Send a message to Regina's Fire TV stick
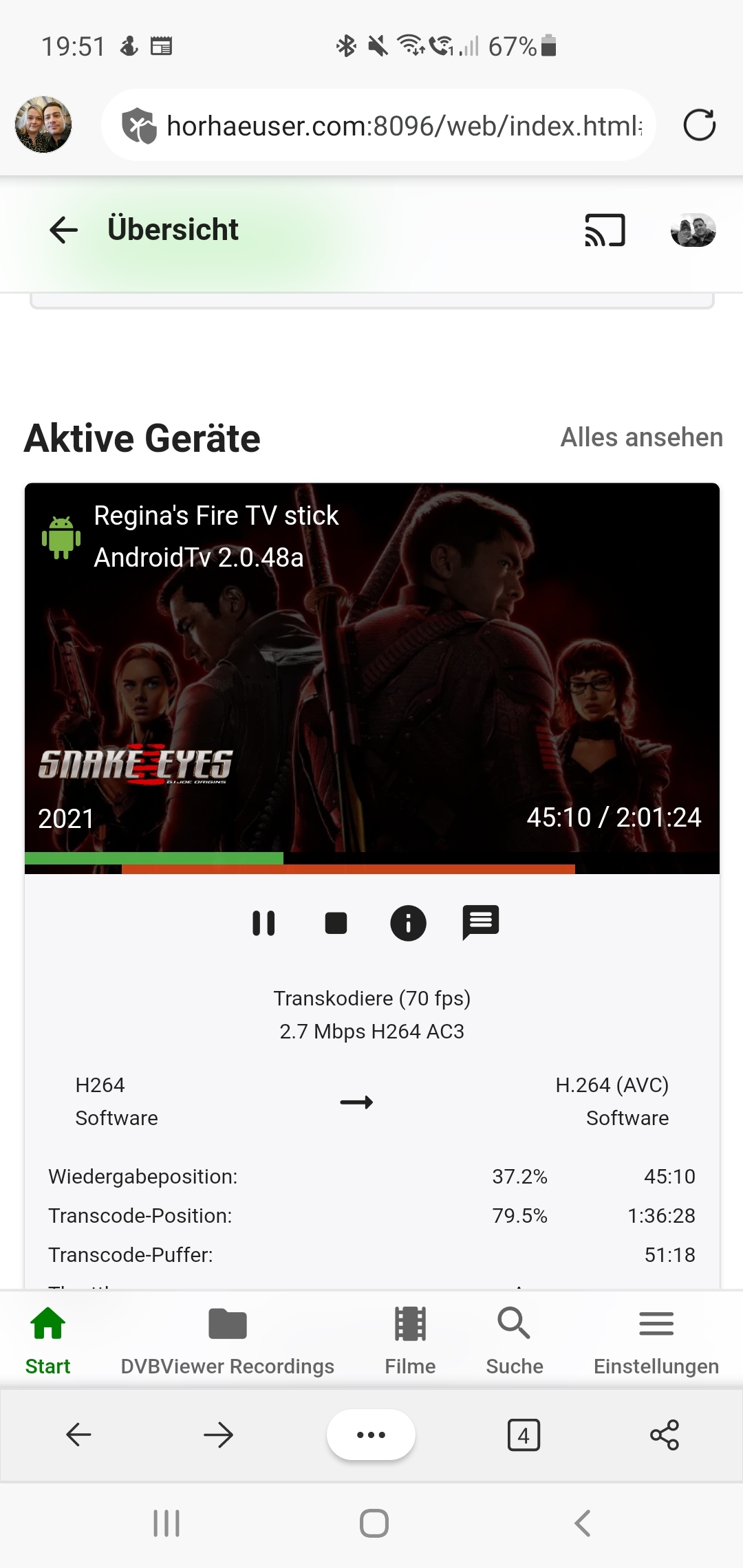Viewport: 743px width, 1568px height. click(480, 923)
